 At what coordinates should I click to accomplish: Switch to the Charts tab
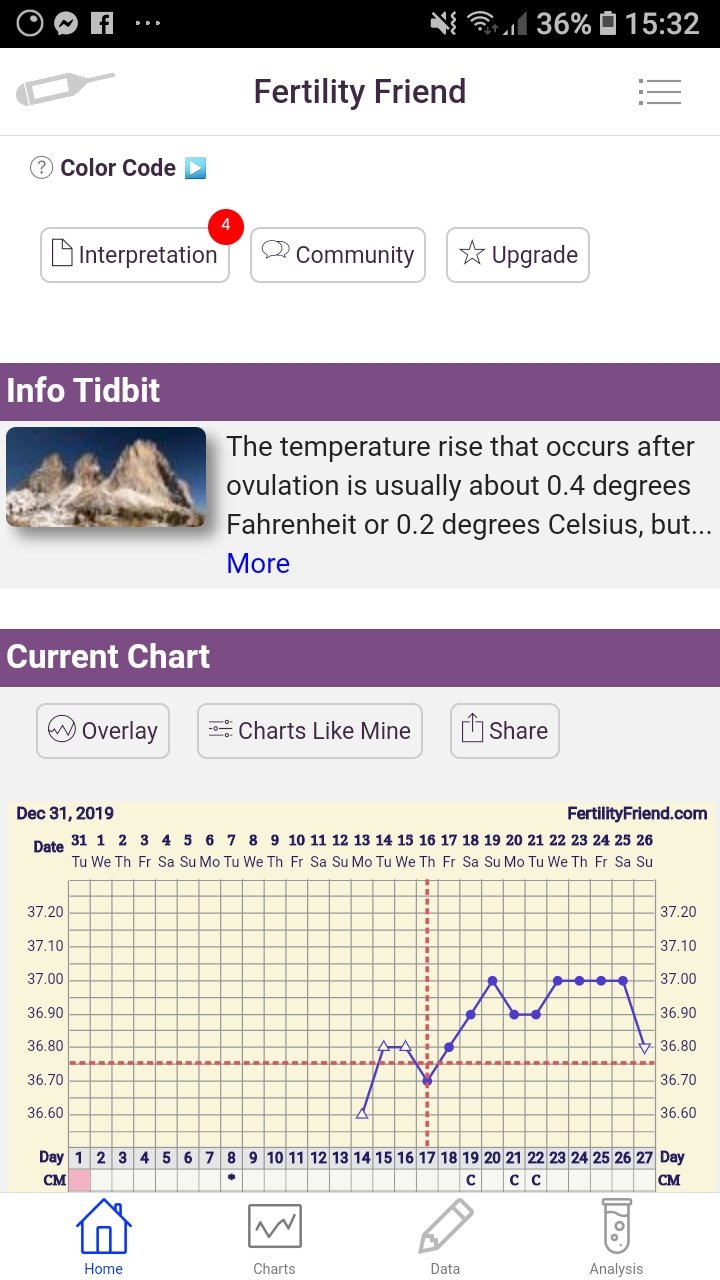click(274, 1238)
